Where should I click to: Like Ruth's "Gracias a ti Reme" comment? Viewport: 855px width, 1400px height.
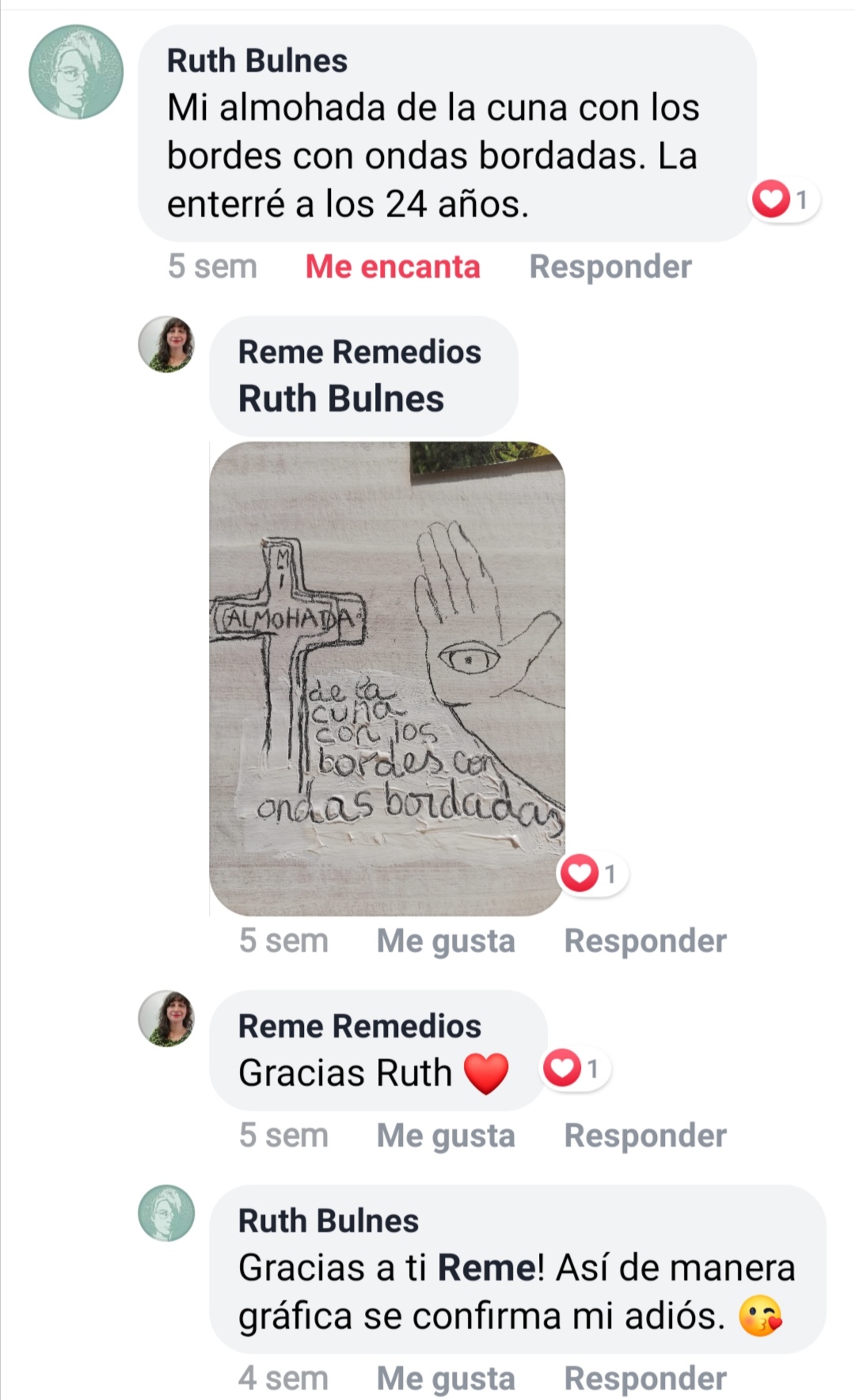[446, 1378]
